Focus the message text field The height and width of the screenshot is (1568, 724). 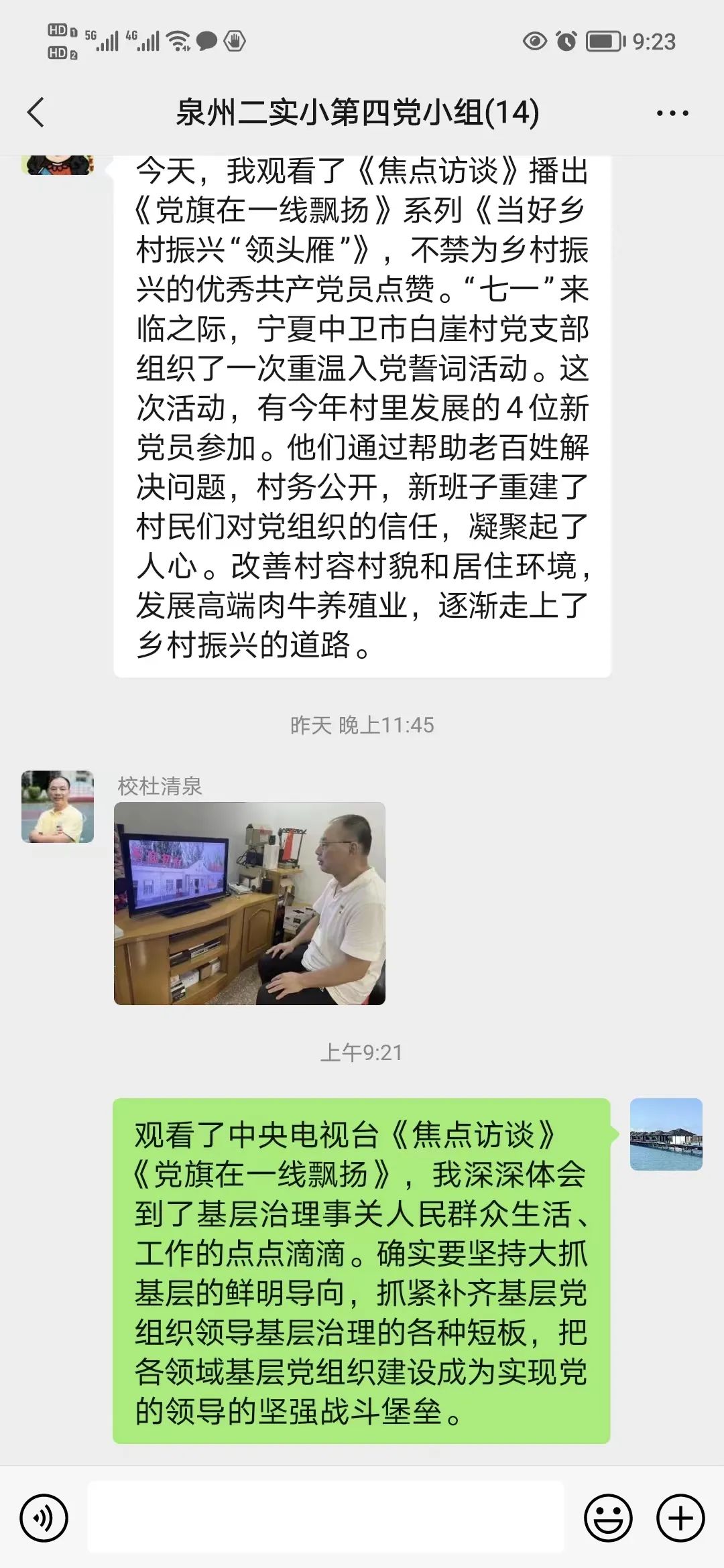[x=326, y=1518]
